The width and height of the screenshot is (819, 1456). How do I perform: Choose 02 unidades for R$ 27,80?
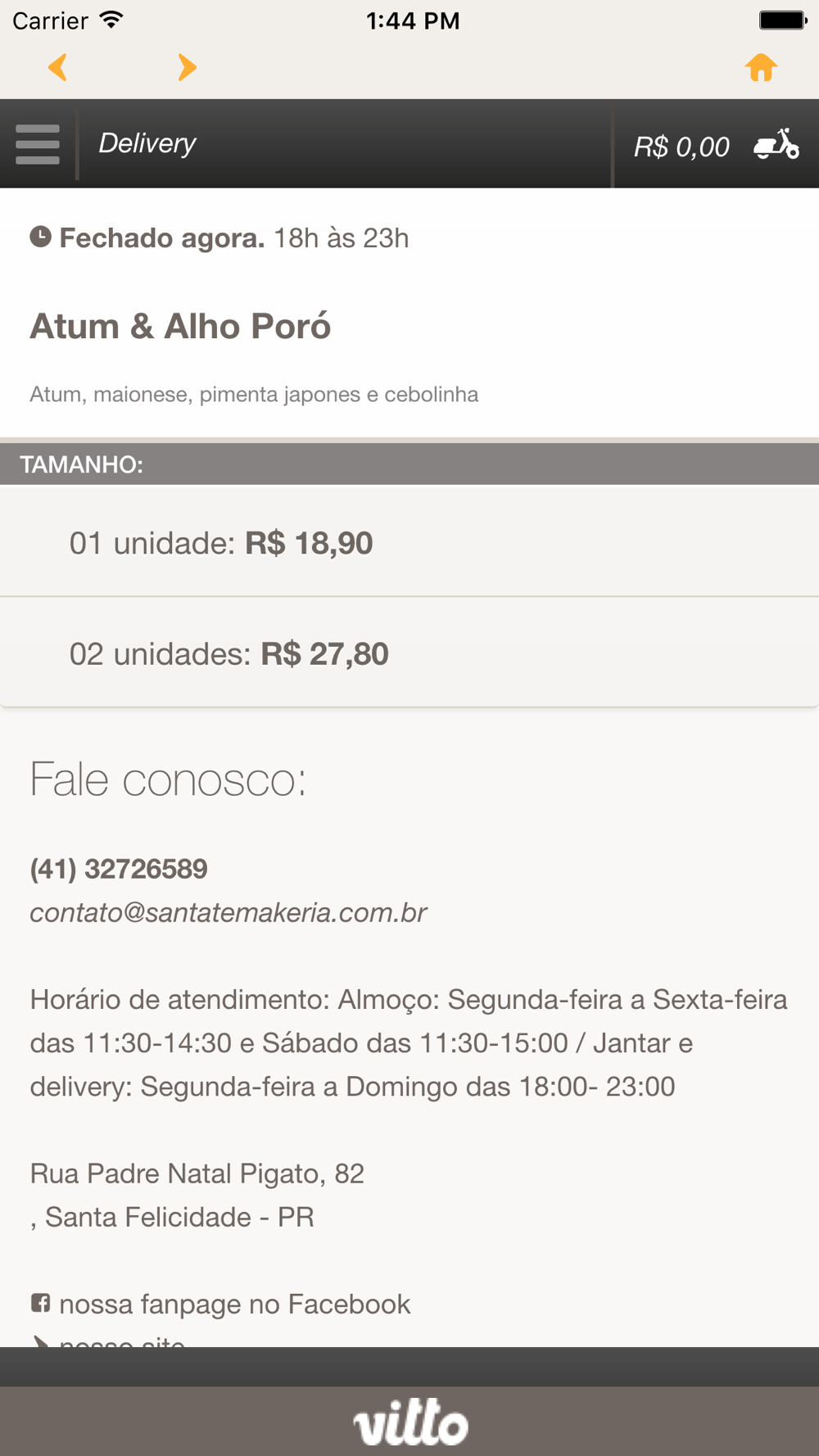(x=409, y=653)
